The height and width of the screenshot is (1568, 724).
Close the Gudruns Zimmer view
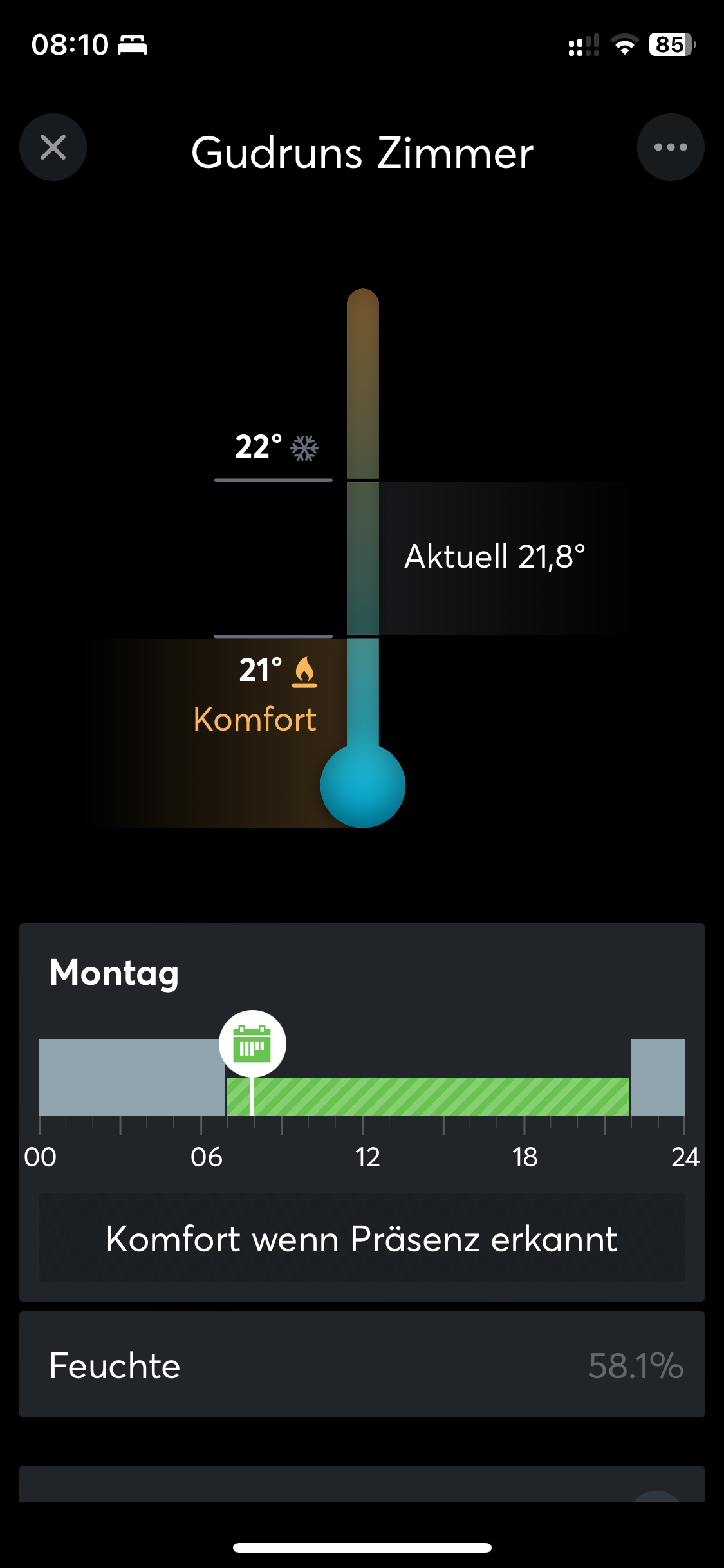point(53,147)
